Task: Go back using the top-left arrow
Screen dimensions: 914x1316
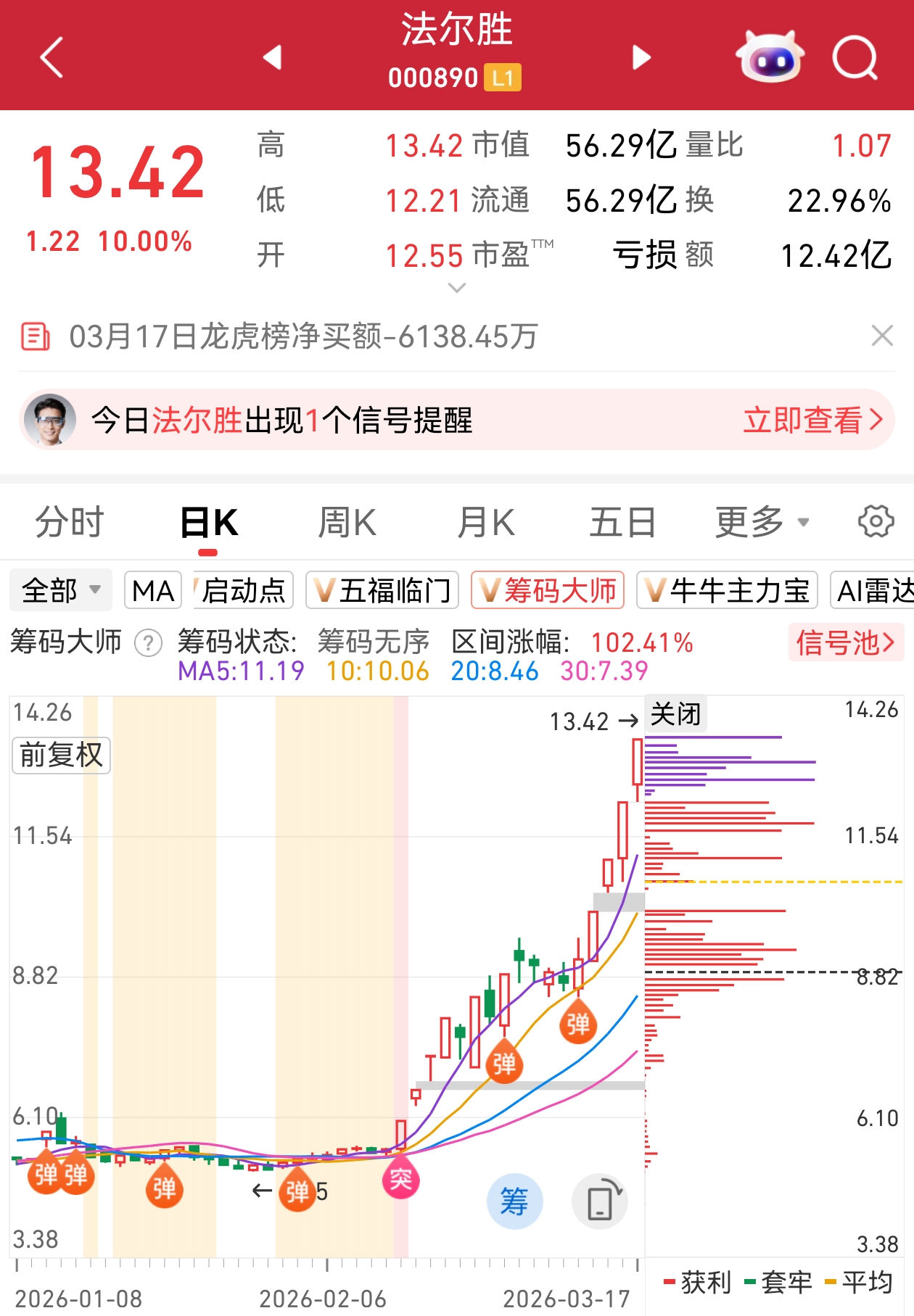Action: tap(52, 57)
